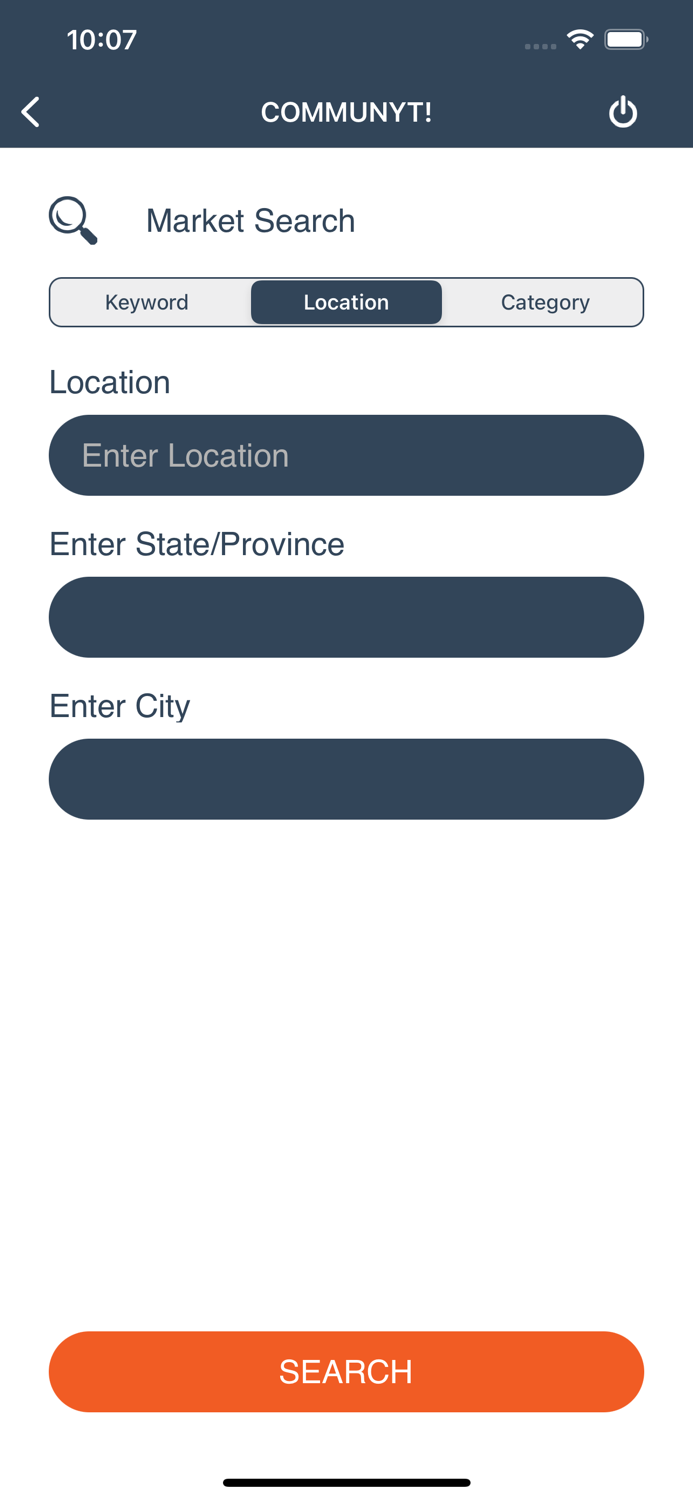Viewport: 693px width, 1500px height.
Task: Tap the power icon to log out
Action: tap(623, 112)
